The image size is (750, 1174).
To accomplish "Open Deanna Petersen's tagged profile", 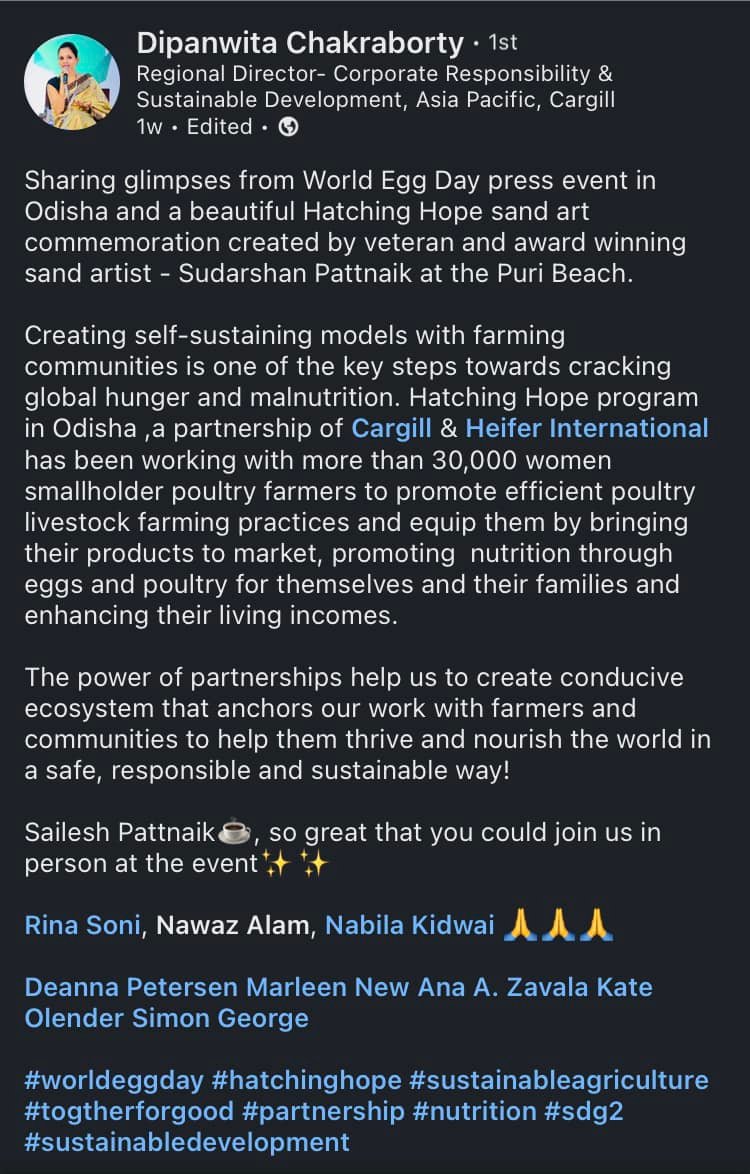I will coord(131,988).
